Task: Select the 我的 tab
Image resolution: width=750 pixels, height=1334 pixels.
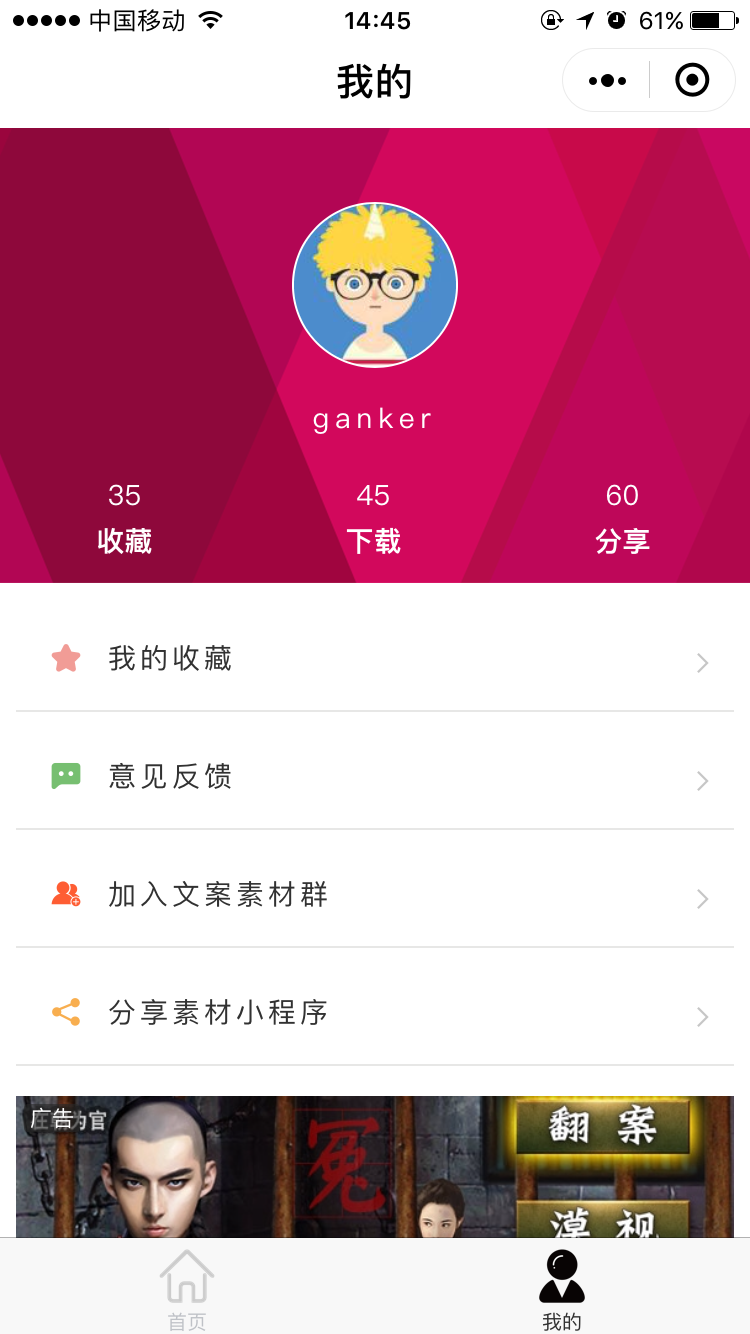Action: click(561, 1290)
